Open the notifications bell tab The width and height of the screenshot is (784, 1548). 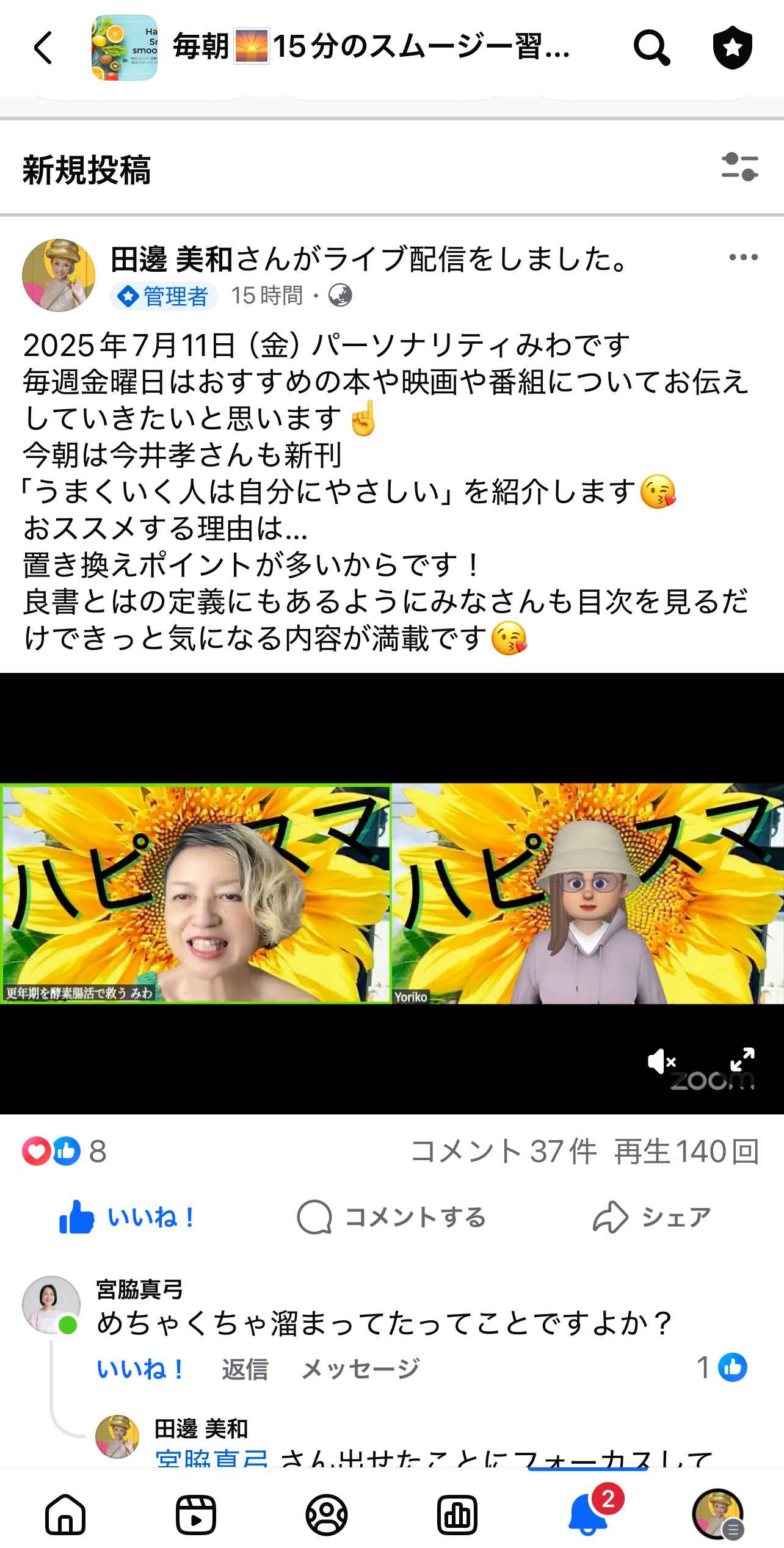click(588, 1514)
